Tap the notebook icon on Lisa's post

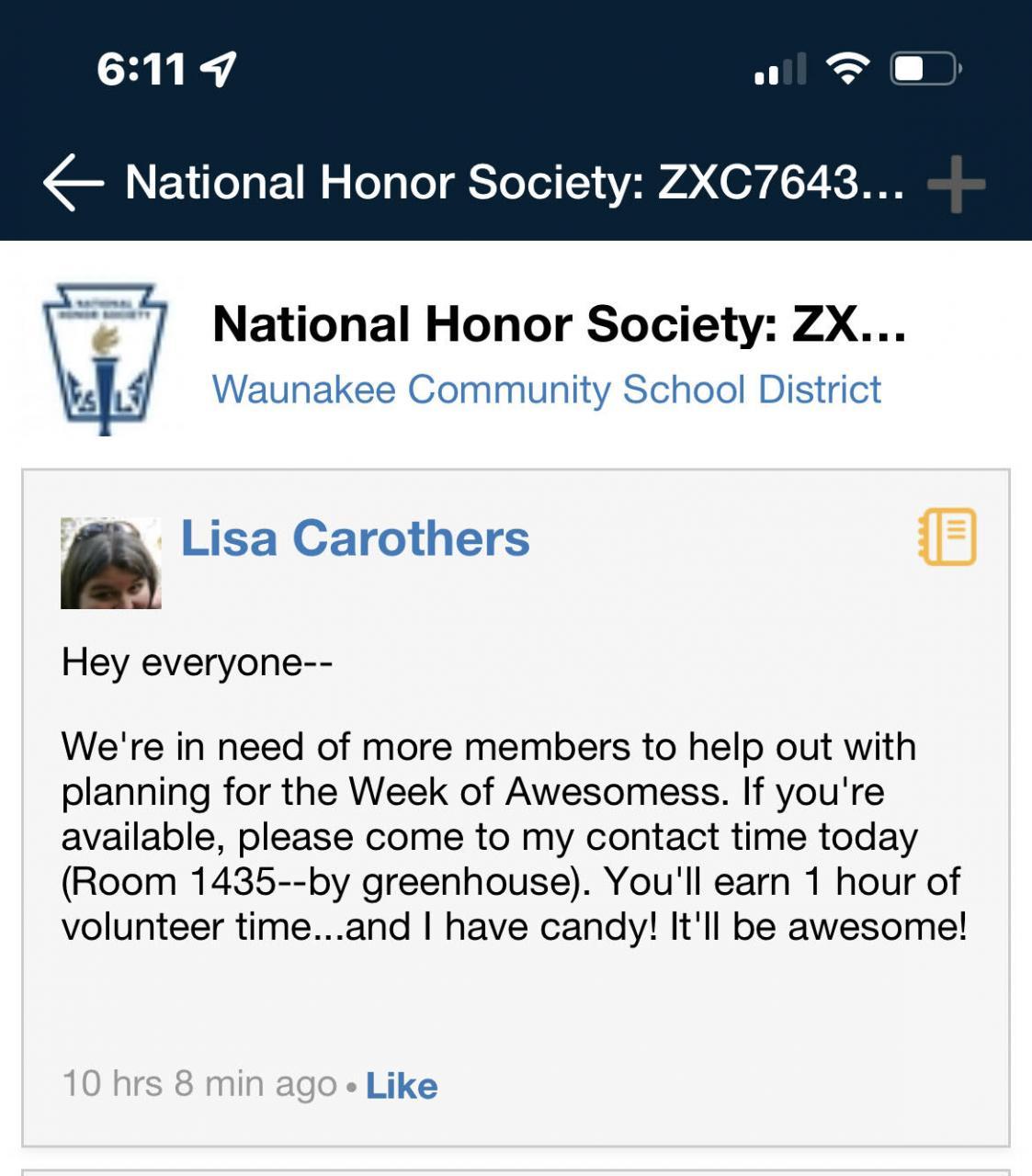click(947, 537)
